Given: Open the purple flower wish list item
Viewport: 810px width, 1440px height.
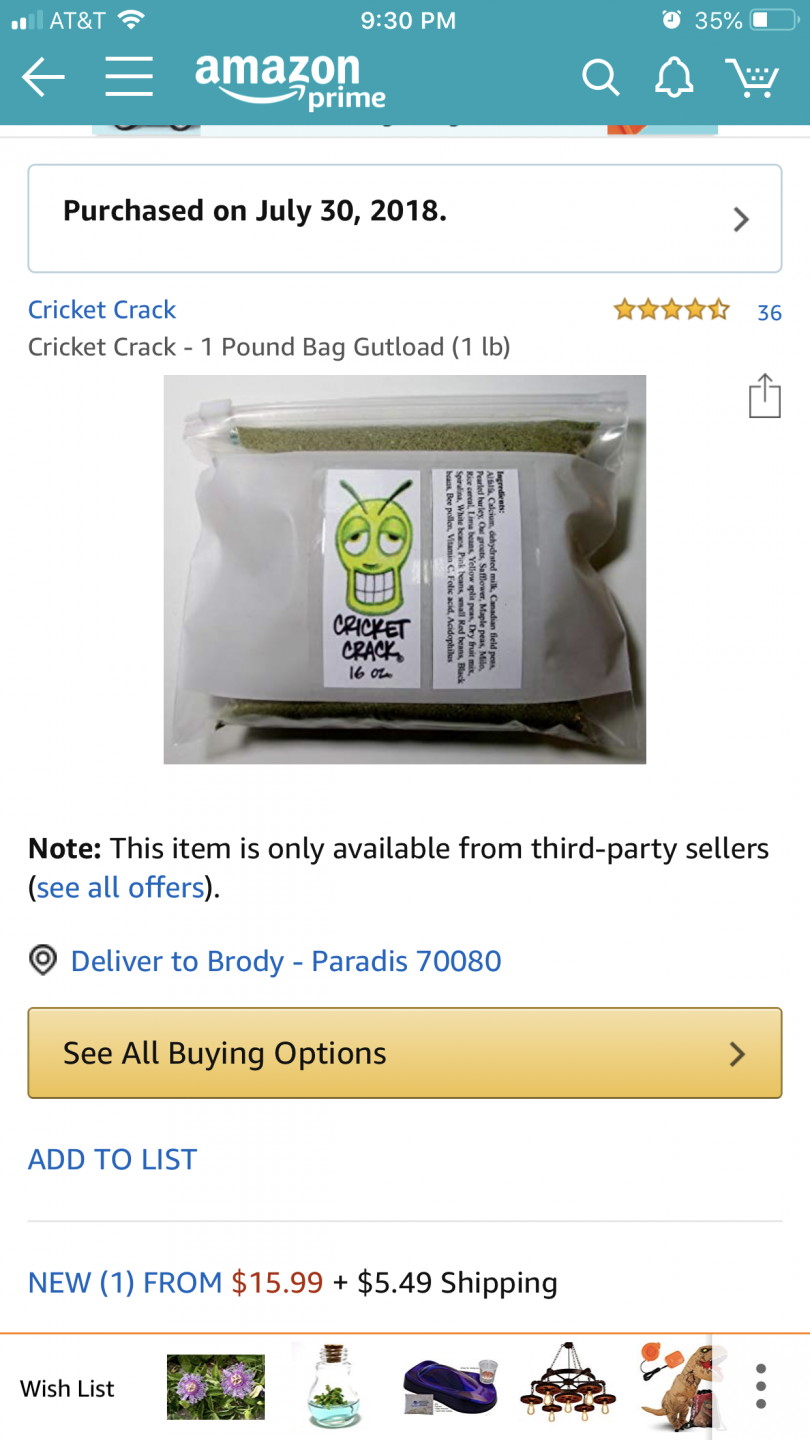Looking at the screenshot, I should pos(215,1387).
